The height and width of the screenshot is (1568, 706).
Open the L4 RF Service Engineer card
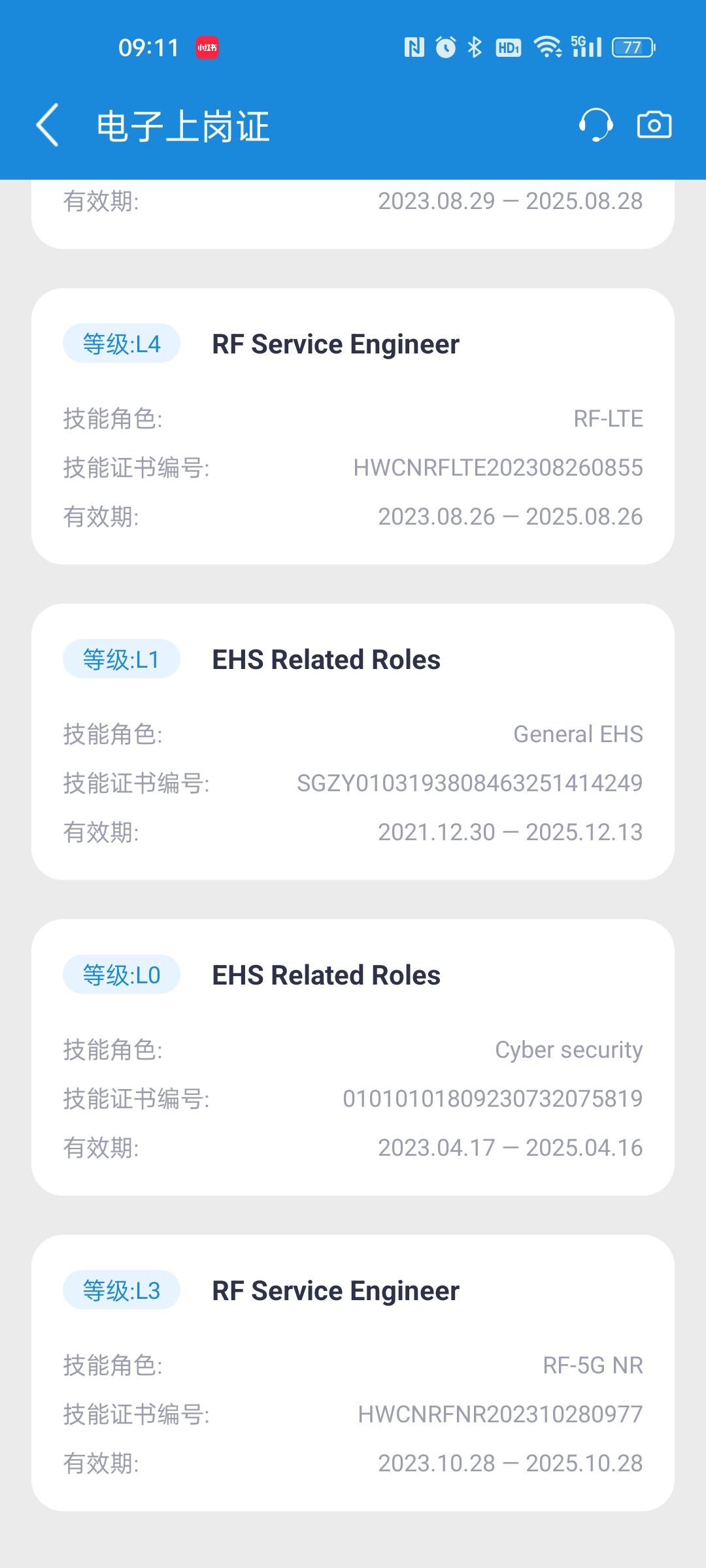click(353, 426)
